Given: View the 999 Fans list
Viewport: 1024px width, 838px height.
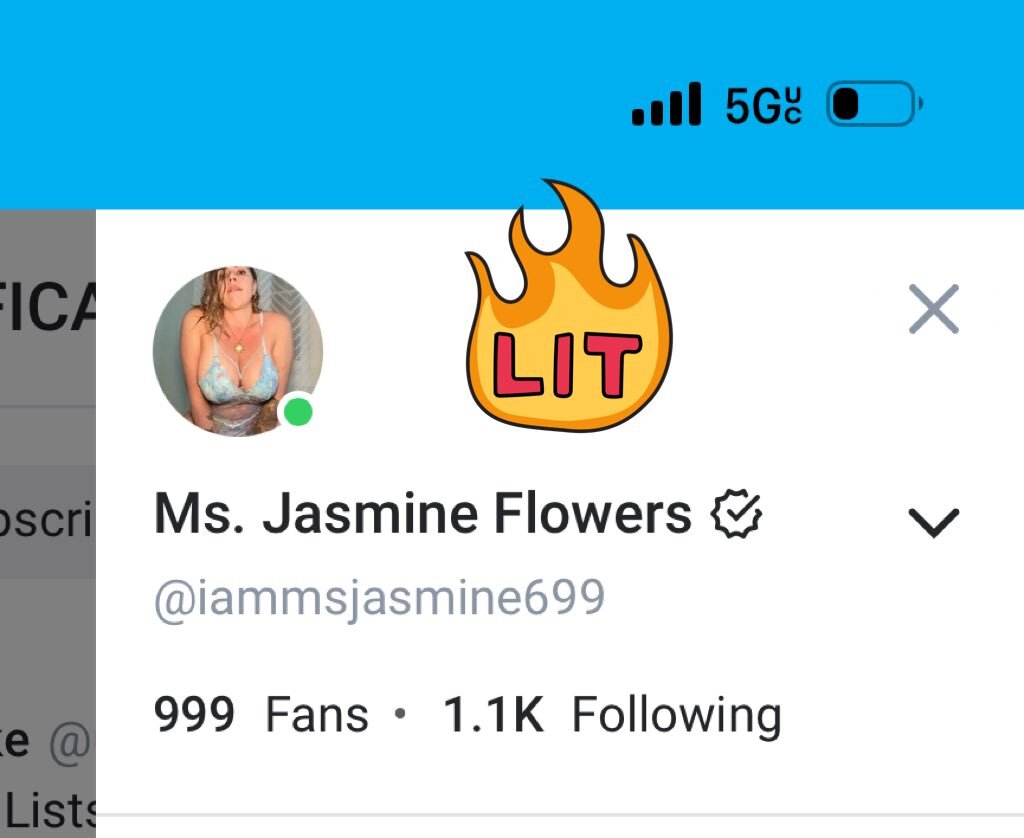Looking at the screenshot, I should pyautogui.click(x=261, y=716).
